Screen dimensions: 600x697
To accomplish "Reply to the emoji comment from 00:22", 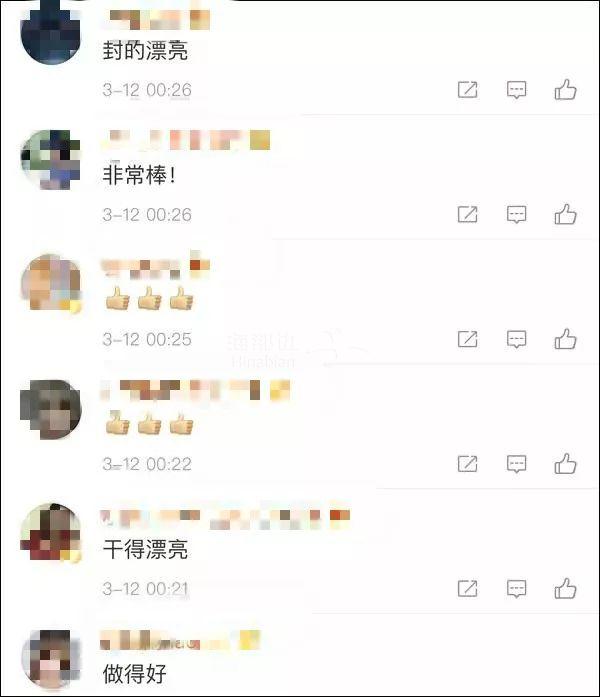I will (516, 464).
